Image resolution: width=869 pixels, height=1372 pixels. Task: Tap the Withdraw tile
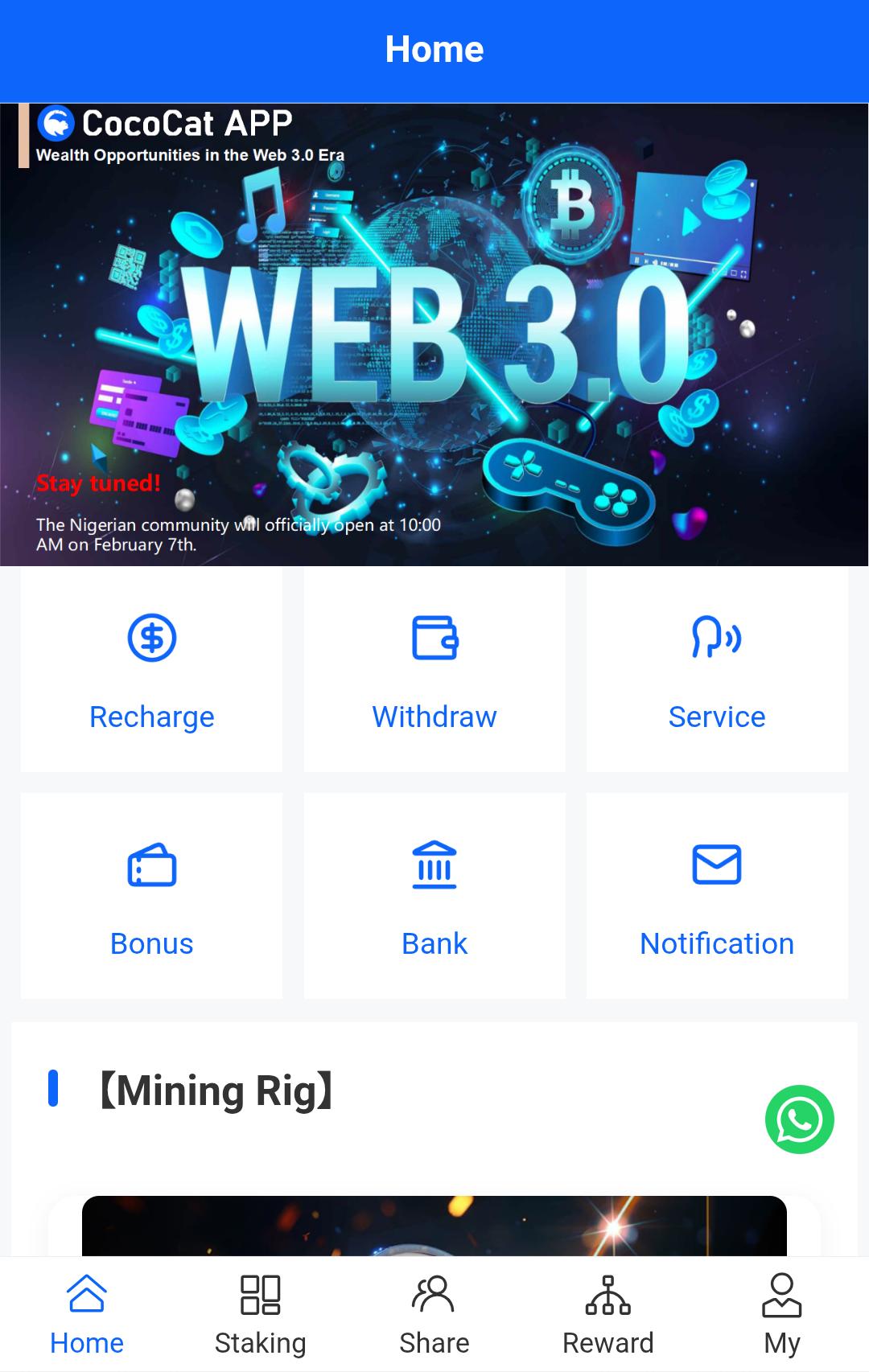pos(434,670)
